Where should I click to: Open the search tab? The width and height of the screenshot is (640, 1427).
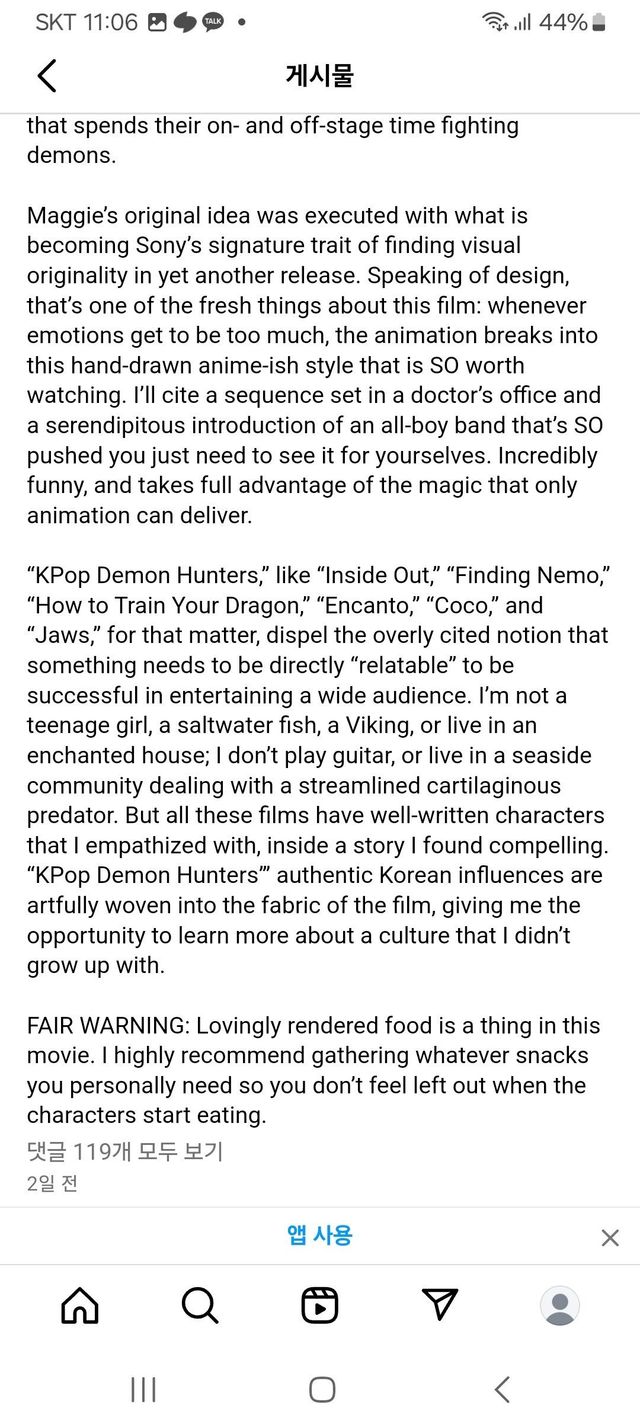point(200,1305)
